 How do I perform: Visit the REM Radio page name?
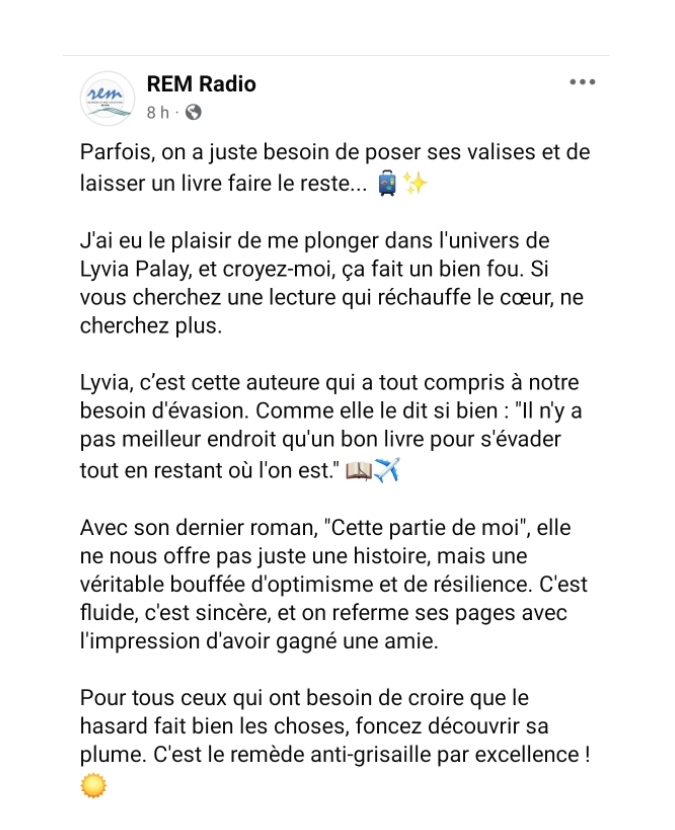coord(201,84)
